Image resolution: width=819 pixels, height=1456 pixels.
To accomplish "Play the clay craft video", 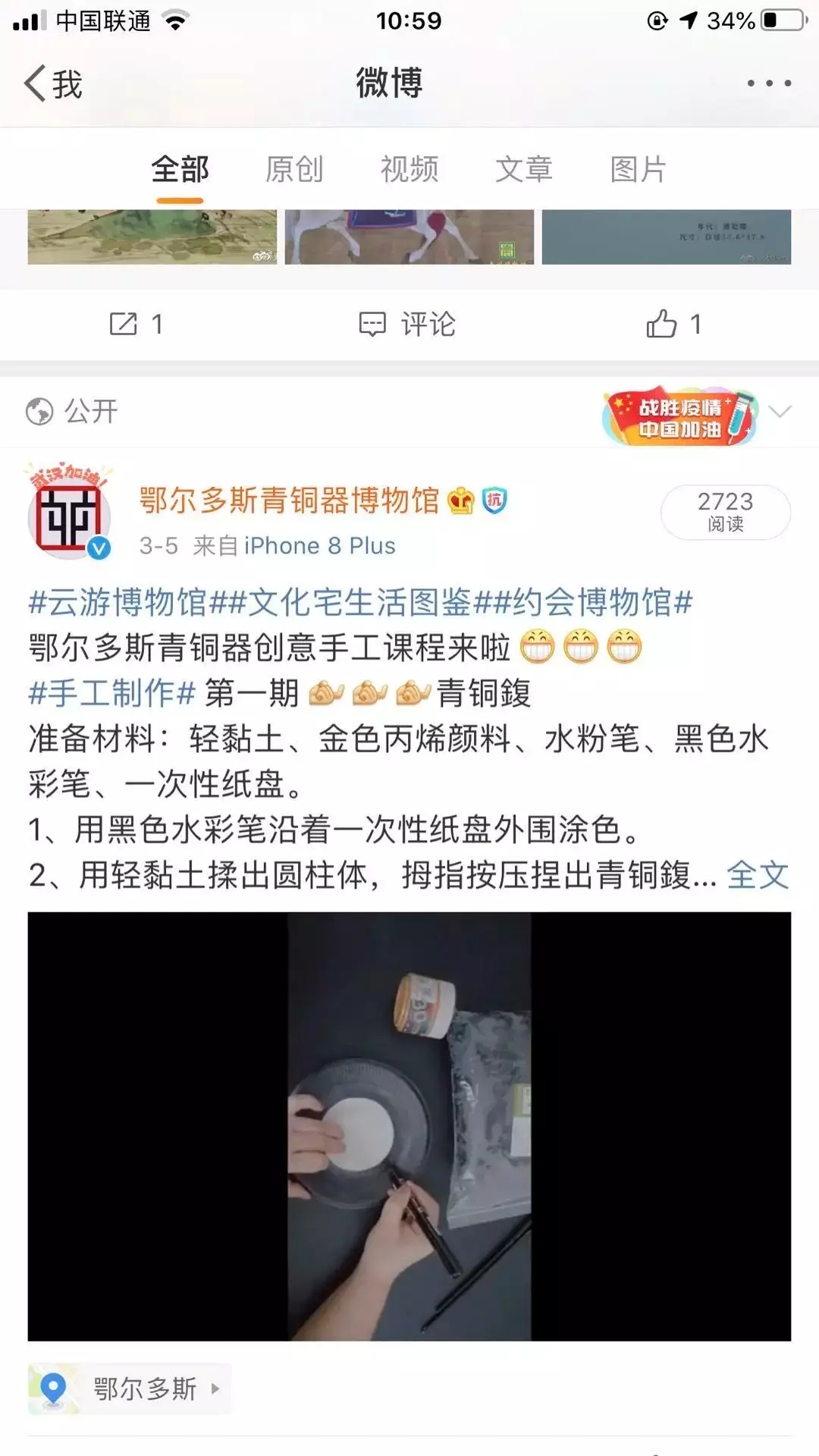I will coord(409,1126).
